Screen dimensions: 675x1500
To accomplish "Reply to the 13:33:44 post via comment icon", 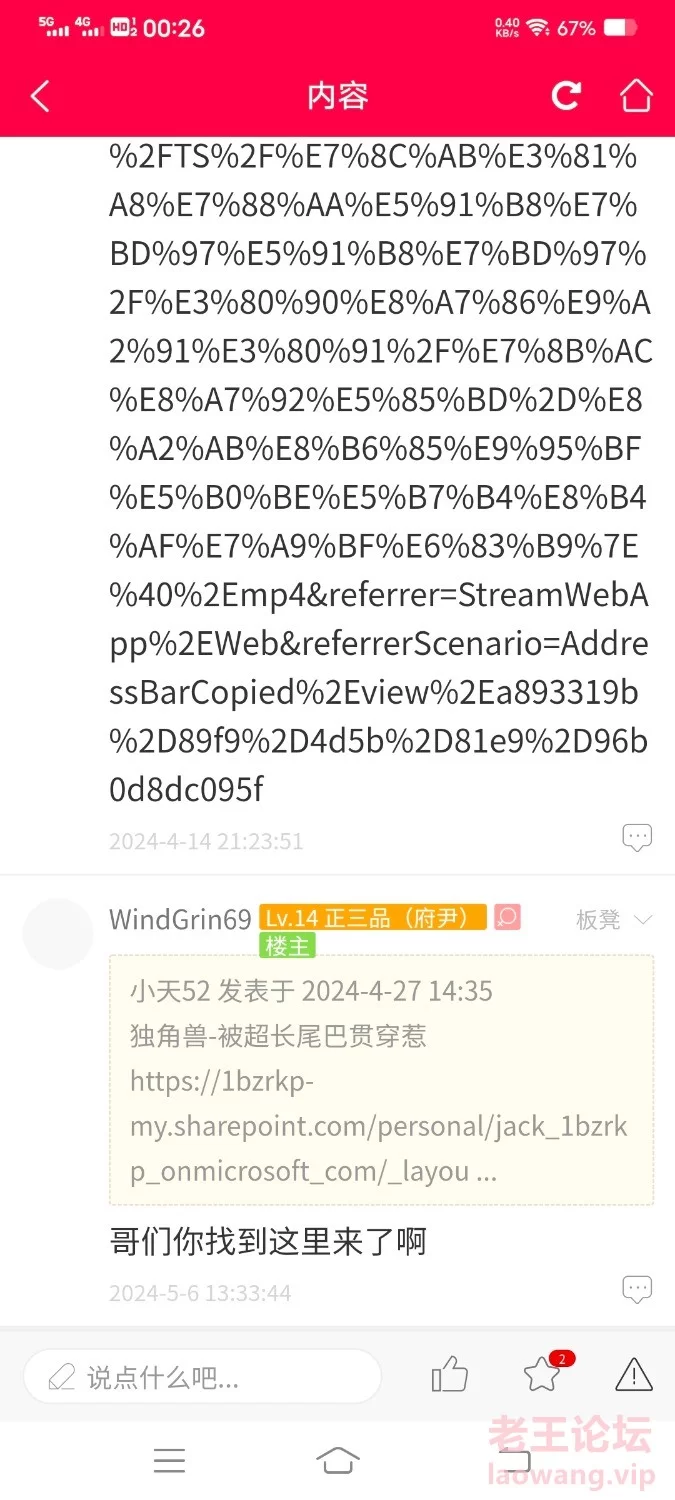I will pyautogui.click(x=637, y=1290).
